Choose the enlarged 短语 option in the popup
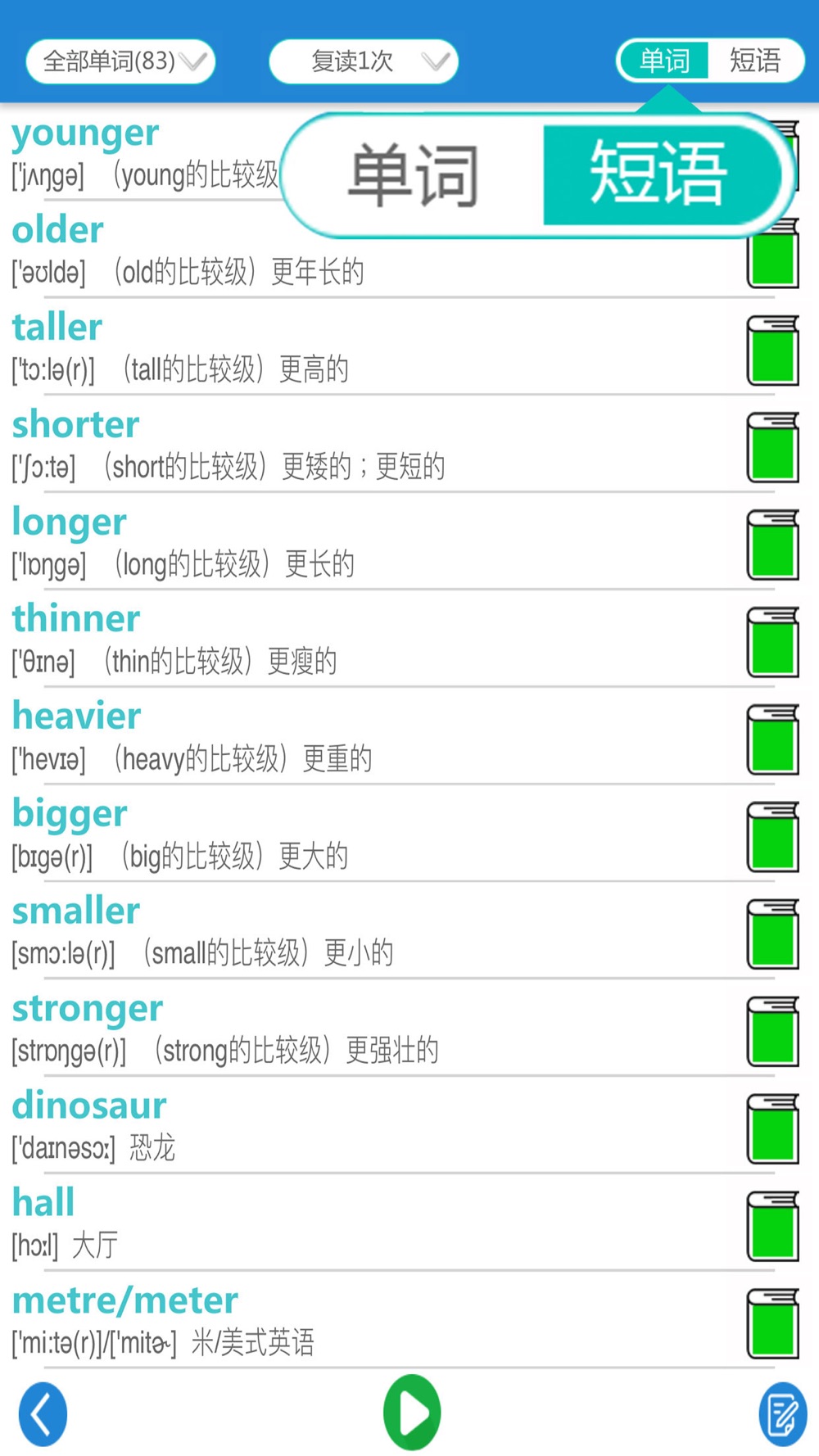819x1456 pixels. pyautogui.click(x=658, y=174)
